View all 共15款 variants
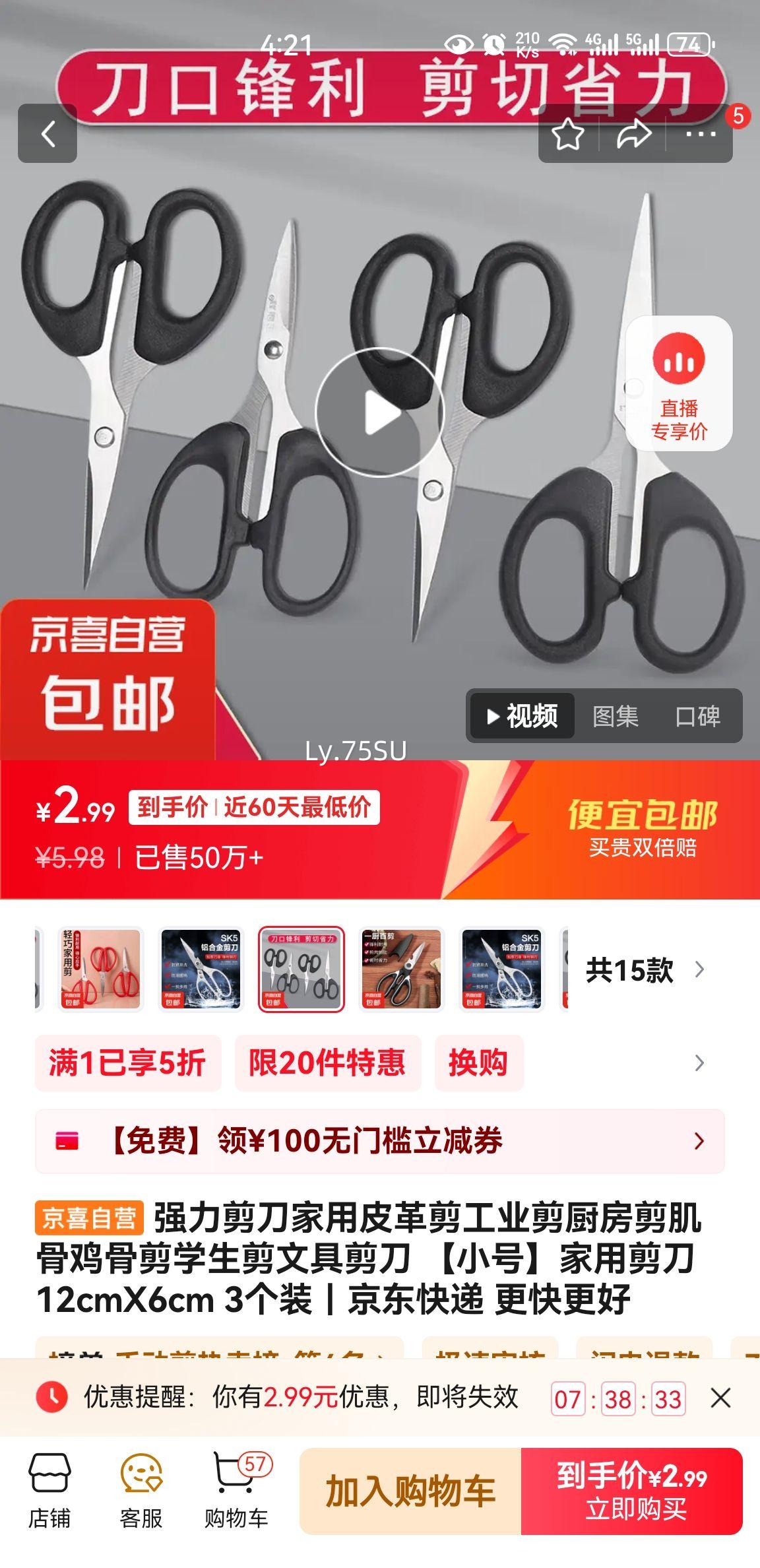Viewport: 760px width, 1568px height. (x=643, y=970)
